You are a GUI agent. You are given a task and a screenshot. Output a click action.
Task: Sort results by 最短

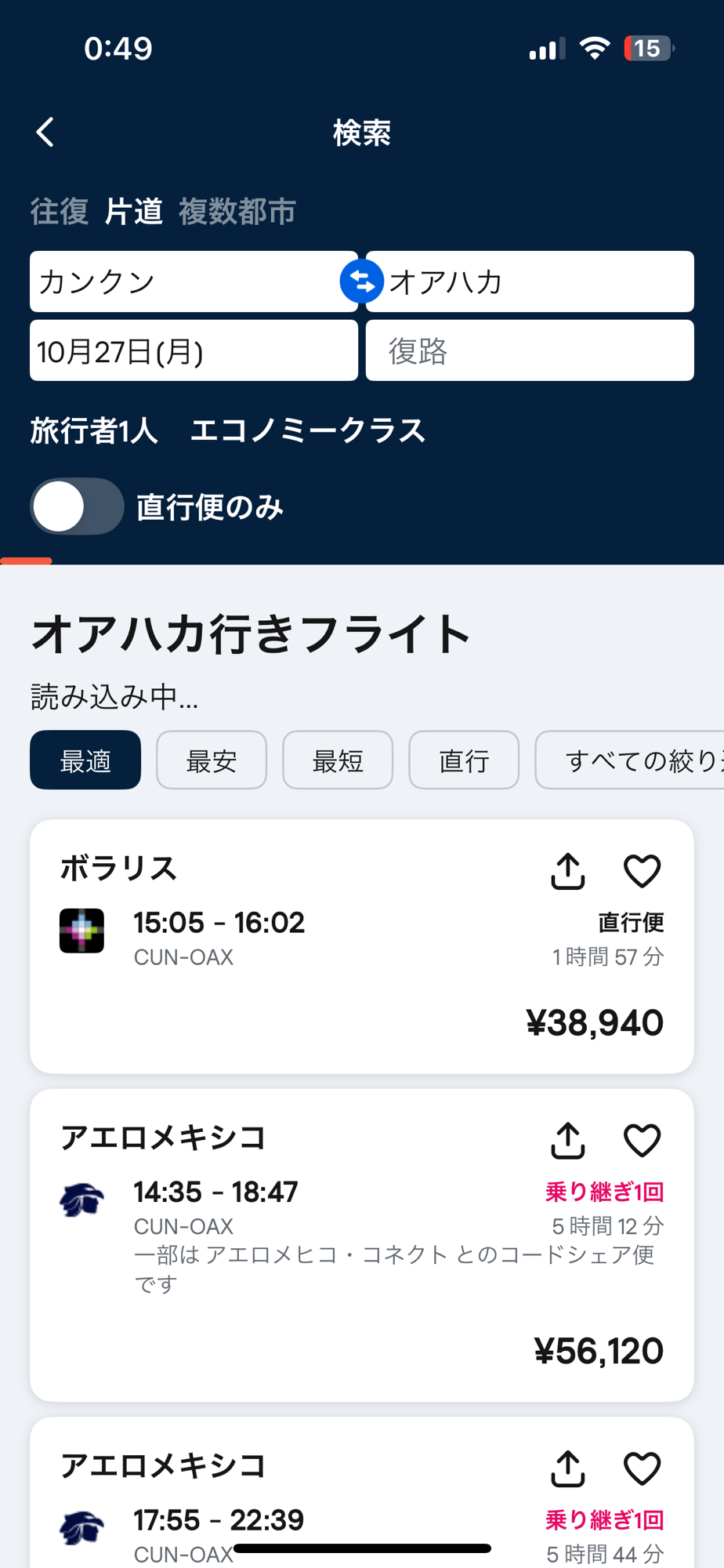(338, 760)
